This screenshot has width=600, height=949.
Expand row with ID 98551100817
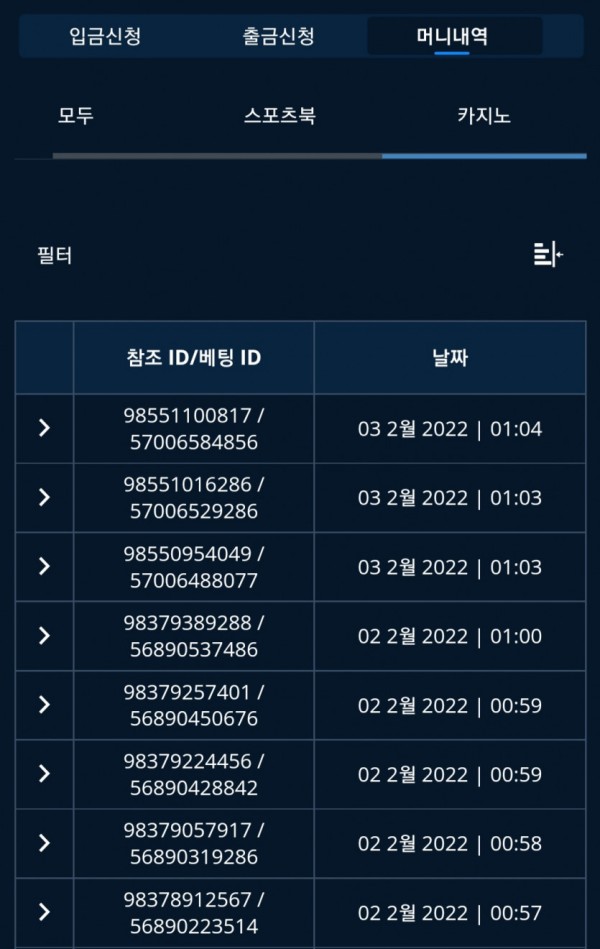(44, 428)
